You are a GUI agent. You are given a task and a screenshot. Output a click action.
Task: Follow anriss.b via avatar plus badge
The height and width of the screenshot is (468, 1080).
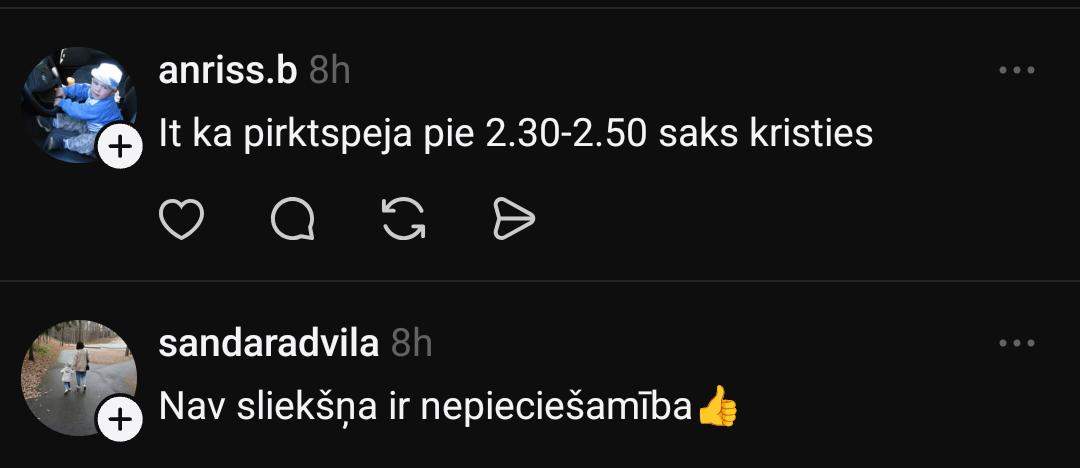coord(120,148)
